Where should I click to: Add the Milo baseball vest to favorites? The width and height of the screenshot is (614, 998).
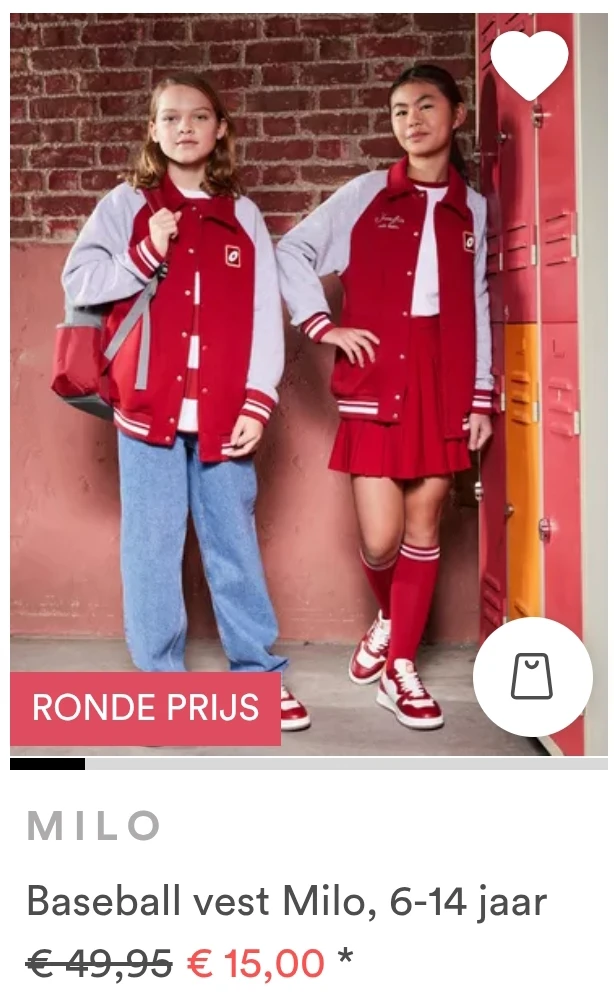tap(529, 63)
